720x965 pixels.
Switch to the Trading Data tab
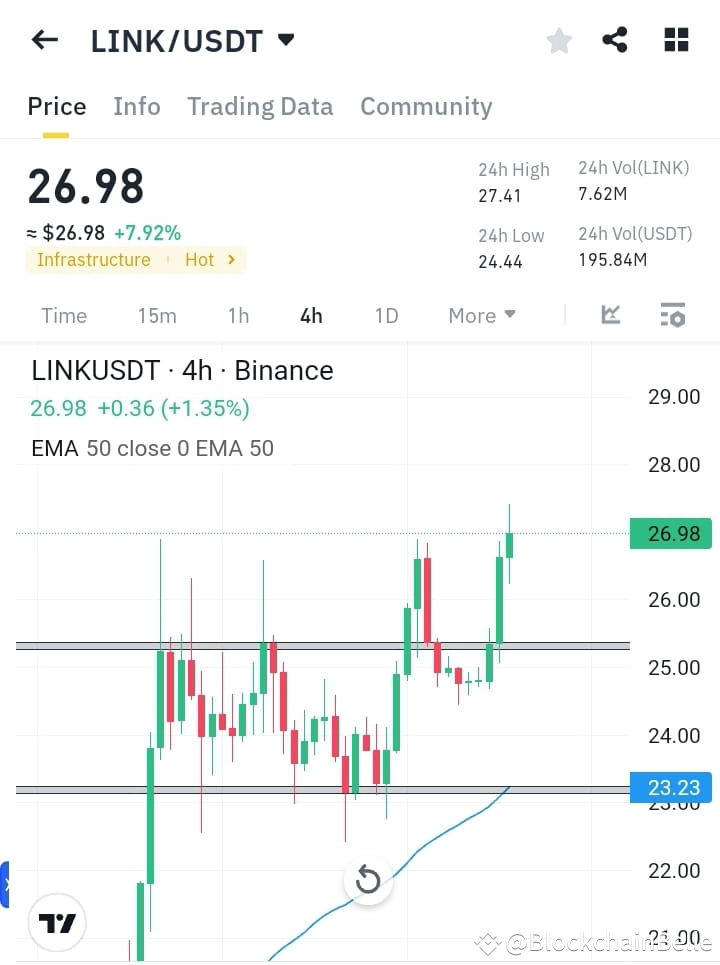point(260,106)
